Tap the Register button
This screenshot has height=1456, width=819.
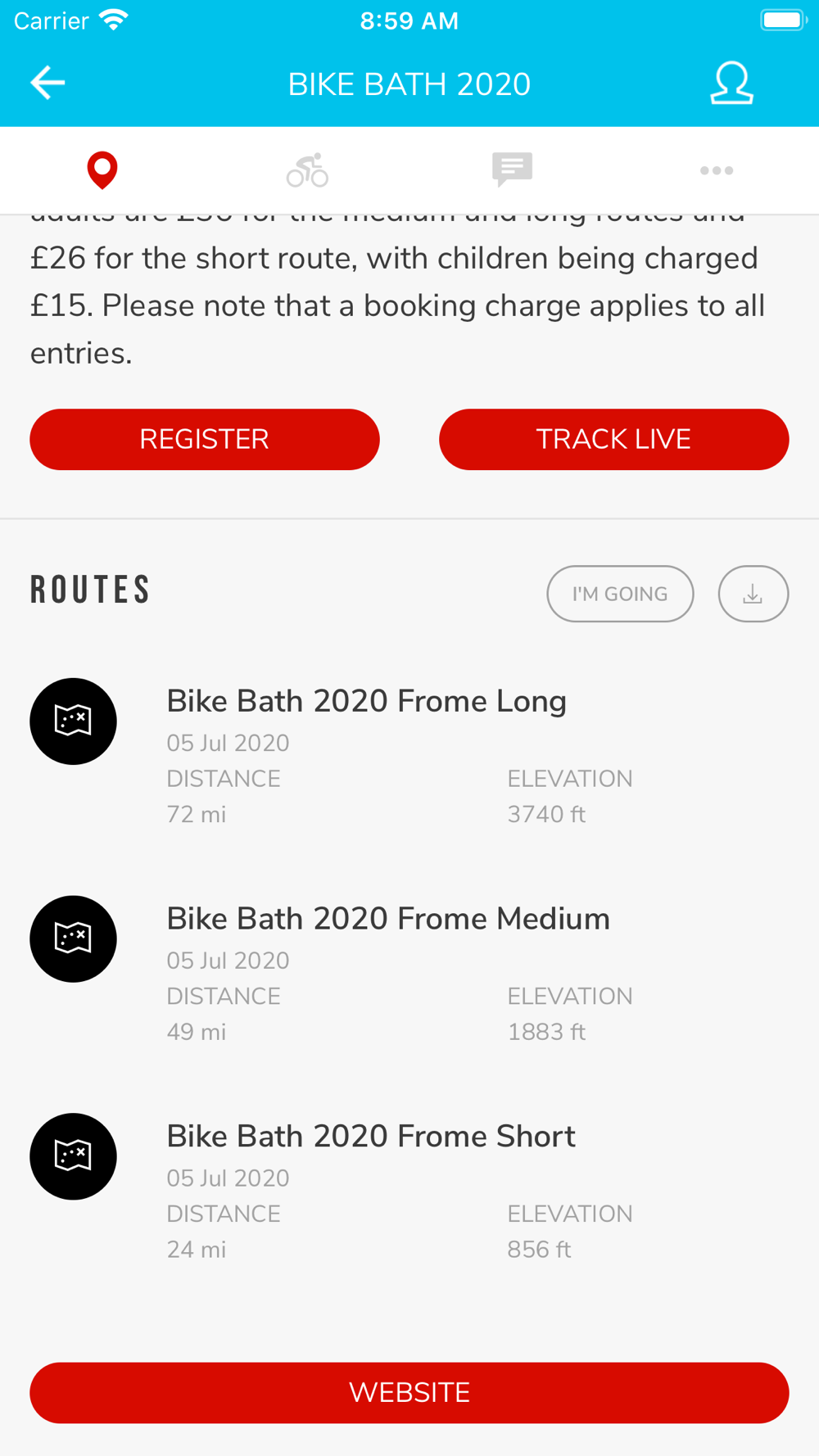205,440
